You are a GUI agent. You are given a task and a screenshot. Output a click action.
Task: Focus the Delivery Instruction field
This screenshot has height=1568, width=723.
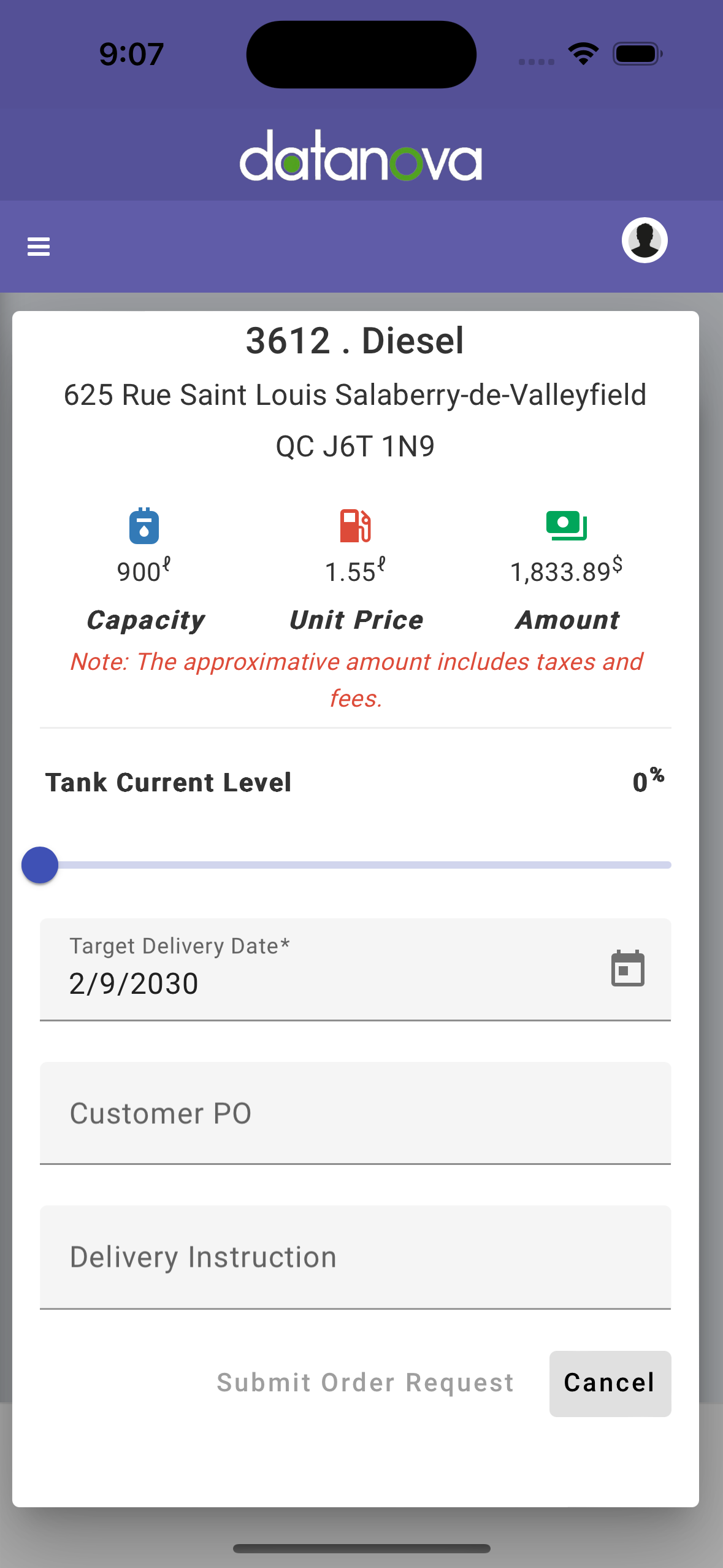click(354, 1256)
